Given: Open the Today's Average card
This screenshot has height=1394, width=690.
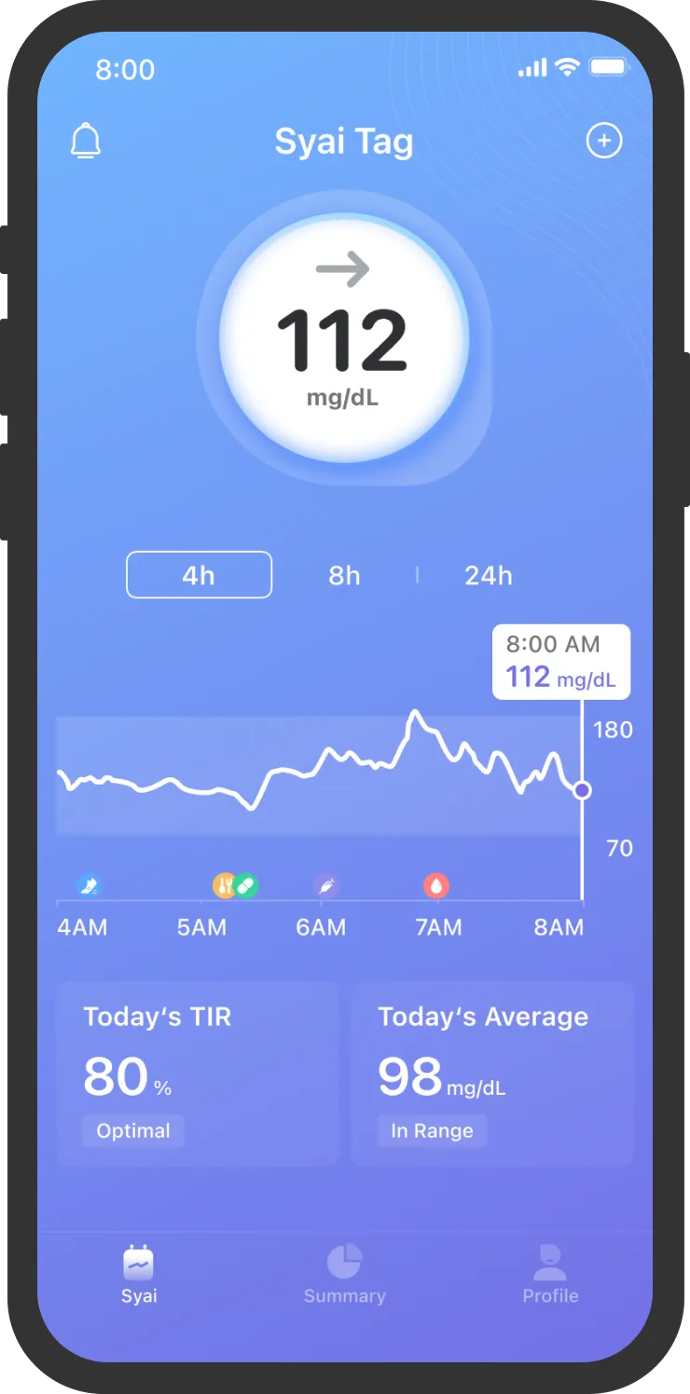Looking at the screenshot, I should pos(492,1073).
